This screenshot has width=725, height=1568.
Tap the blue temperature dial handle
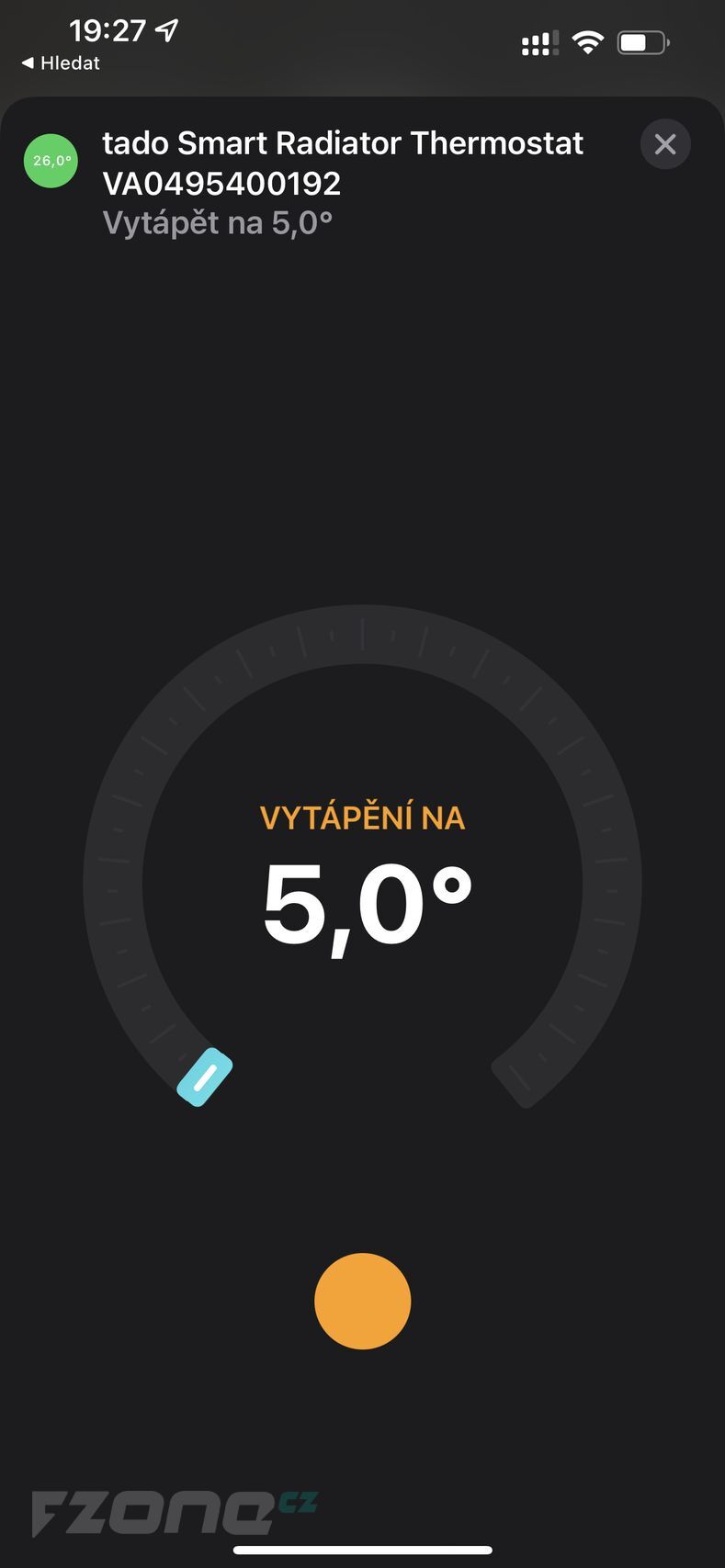coord(205,1077)
